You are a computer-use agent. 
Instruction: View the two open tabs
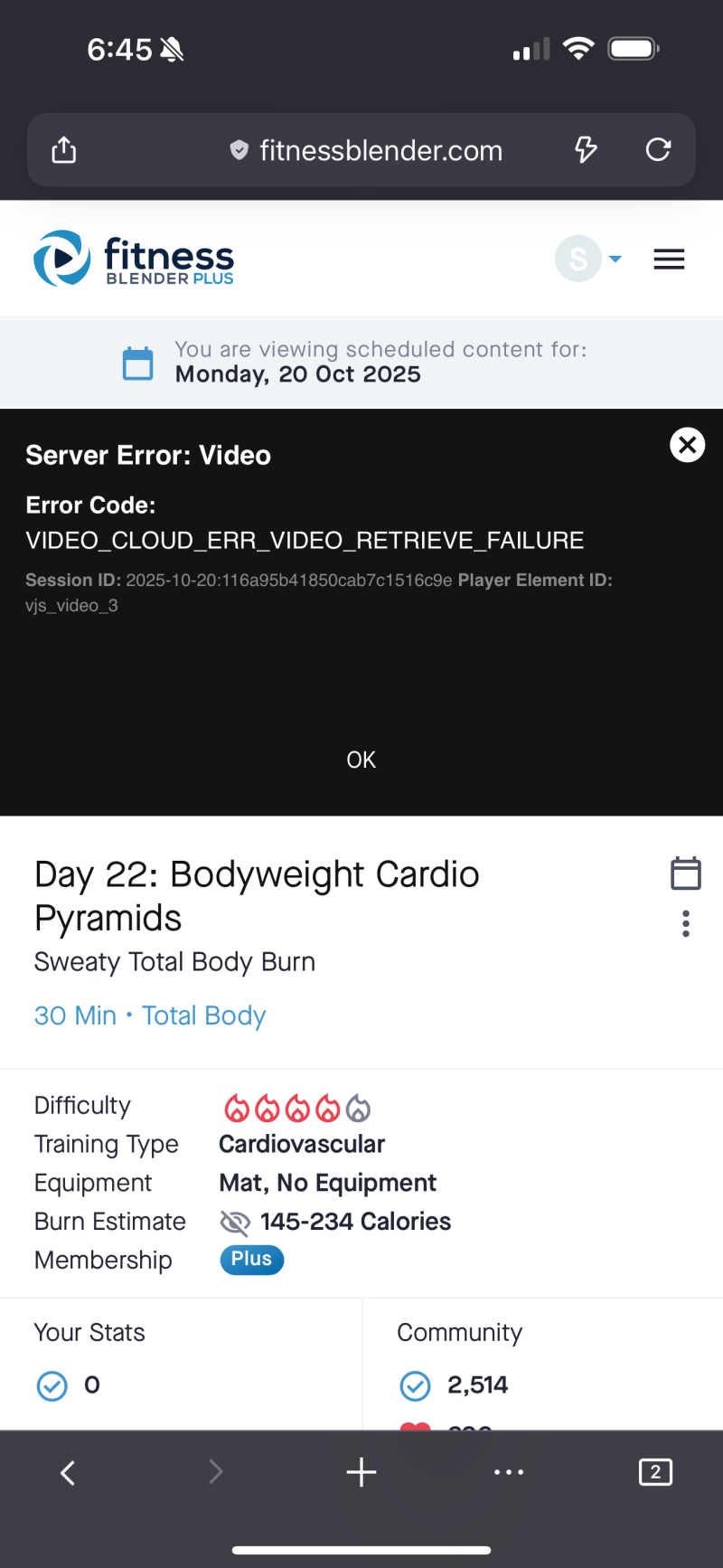[x=655, y=1472]
